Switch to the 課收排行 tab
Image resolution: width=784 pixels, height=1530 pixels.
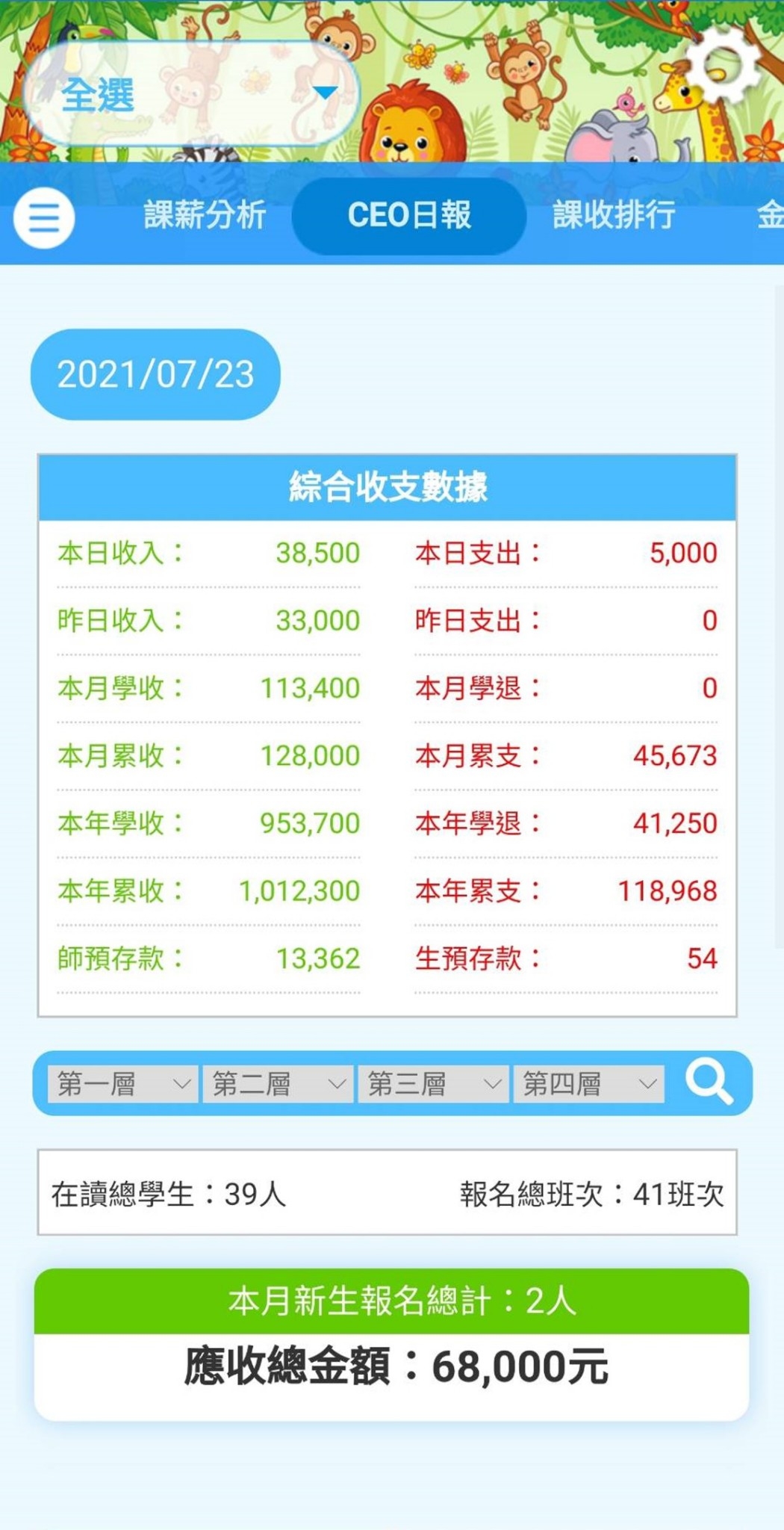614,216
